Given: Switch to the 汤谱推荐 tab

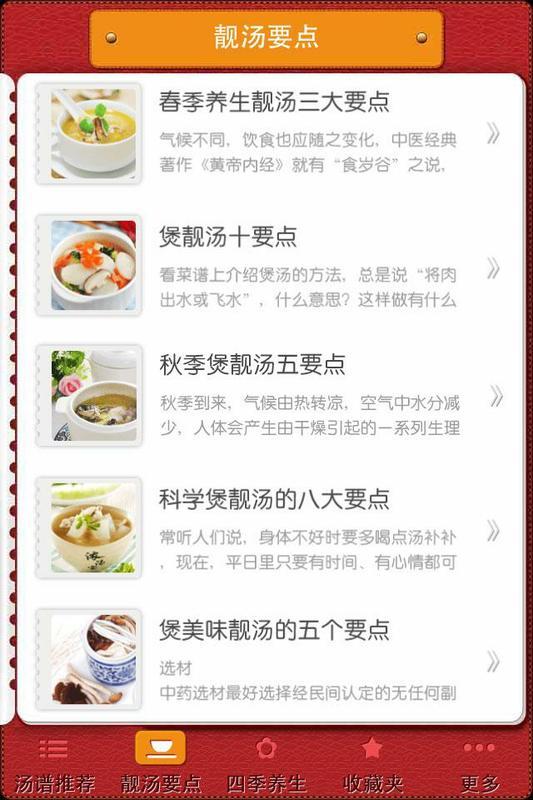Looking at the screenshot, I should pos(54,765).
